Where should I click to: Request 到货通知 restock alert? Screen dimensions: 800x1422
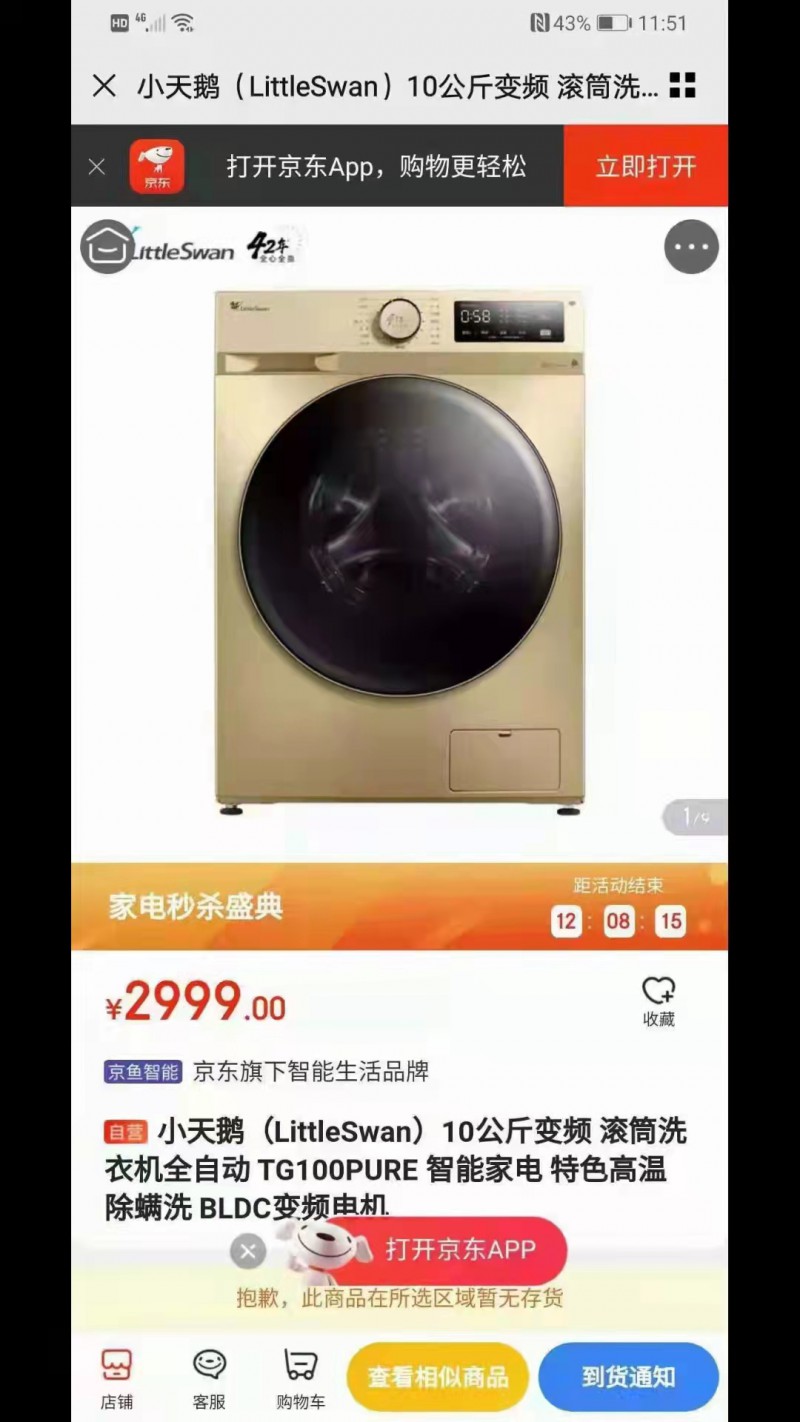[x=628, y=1377]
